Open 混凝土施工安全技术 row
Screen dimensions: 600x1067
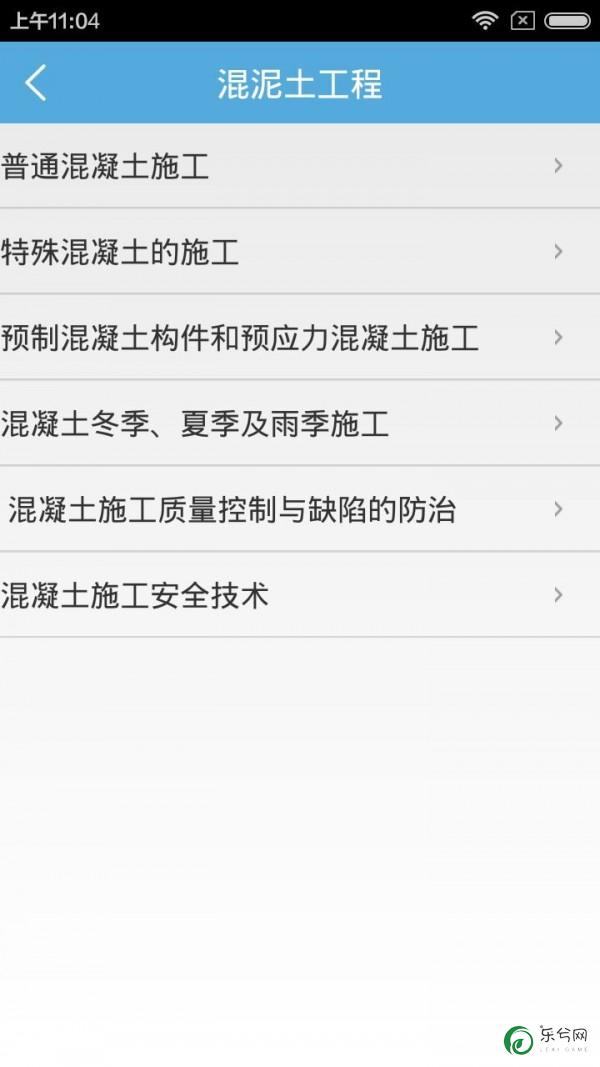(300, 596)
